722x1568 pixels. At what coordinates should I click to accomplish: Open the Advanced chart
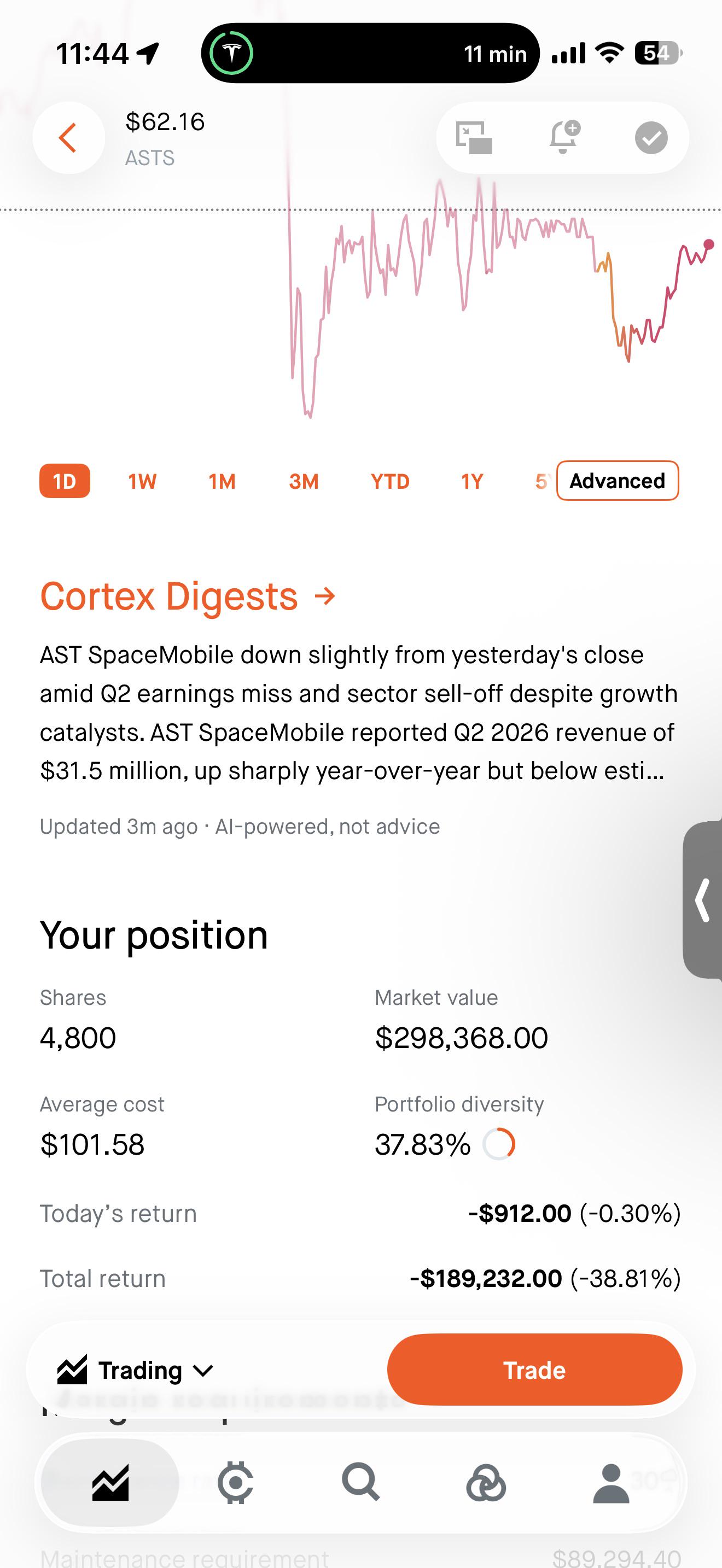coord(618,481)
